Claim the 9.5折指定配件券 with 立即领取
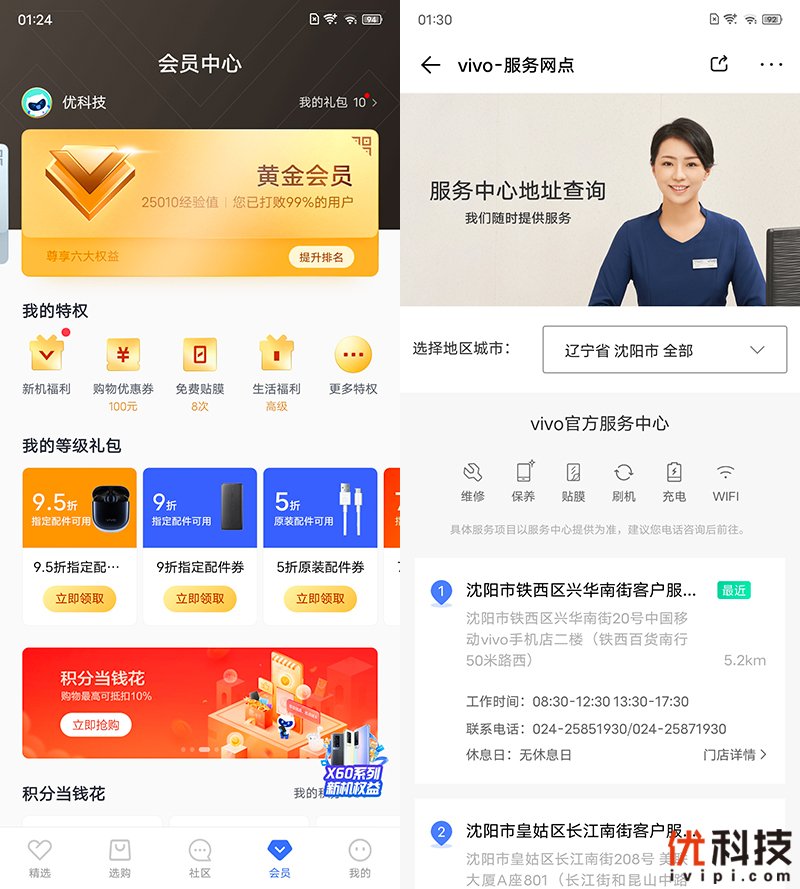Image resolution: width=800 pixels, height=889 pixels. click(x=79, y=599)
